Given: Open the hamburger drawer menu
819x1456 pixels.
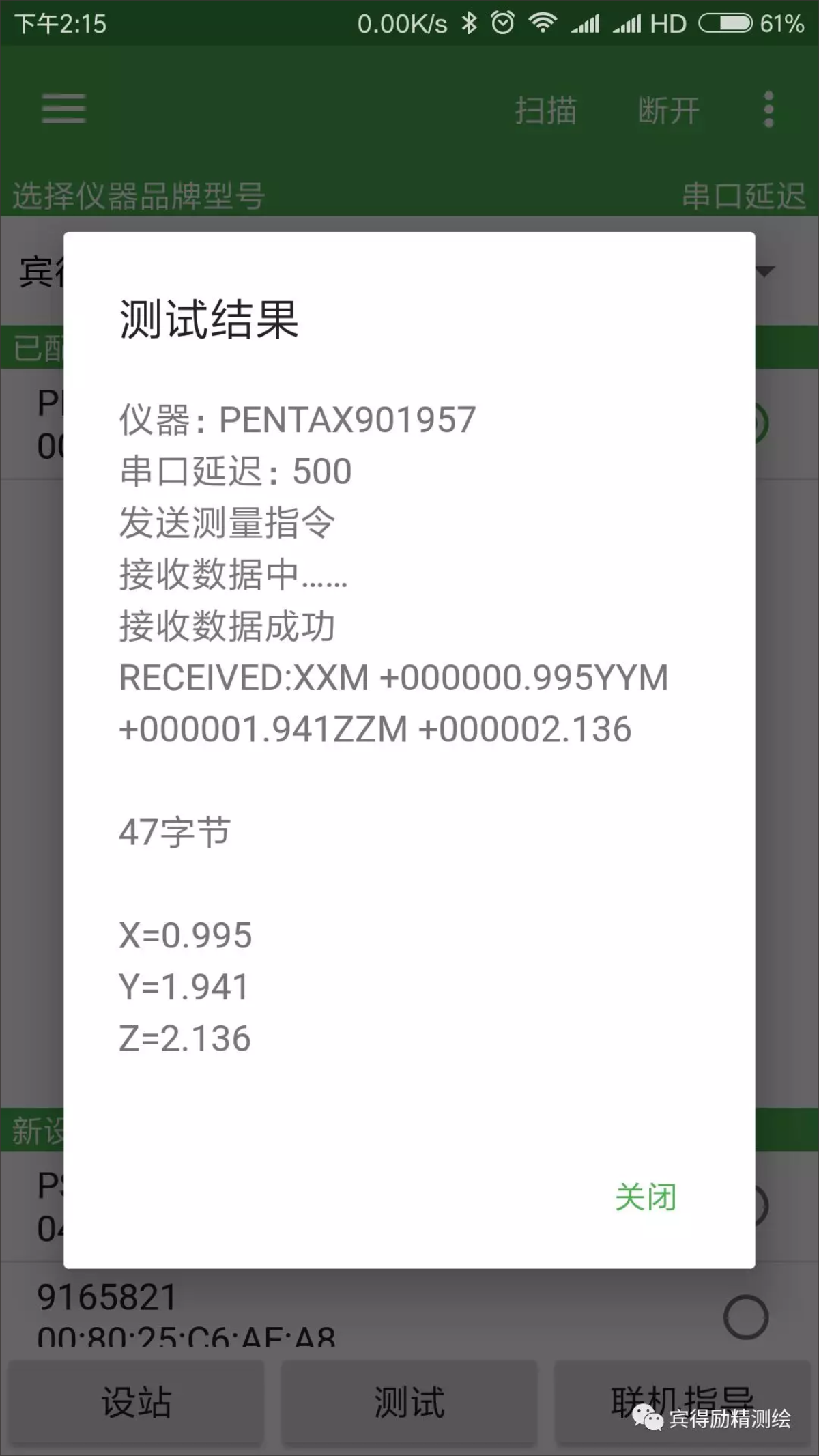Looking at the screenshot, I should pos(63,109).
